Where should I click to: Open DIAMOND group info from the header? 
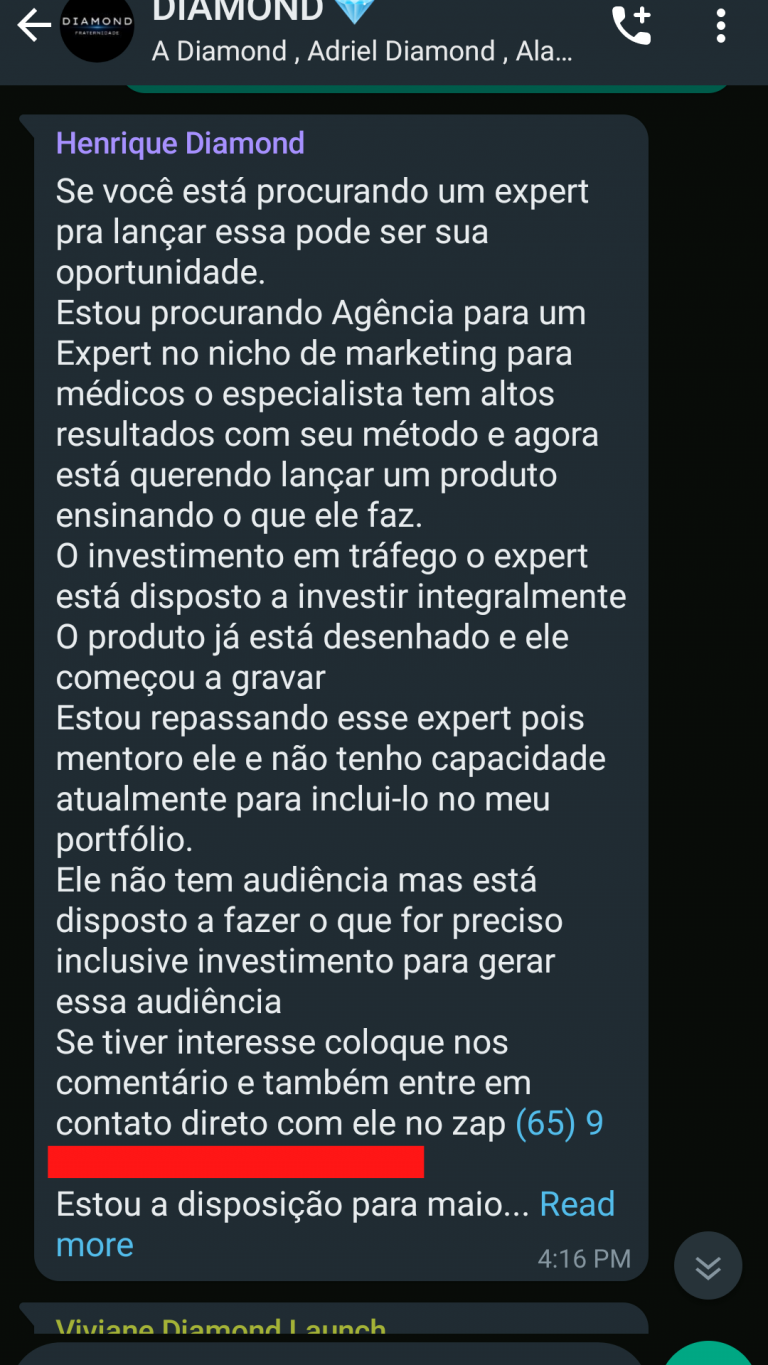tap(360, 30)
